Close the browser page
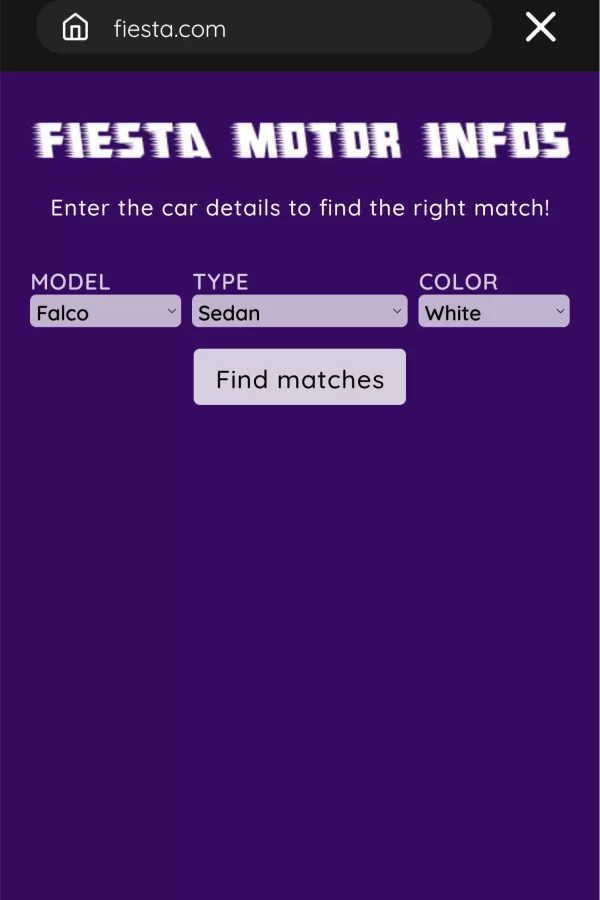This screenshot has height=900, width=600. (540, 28)
